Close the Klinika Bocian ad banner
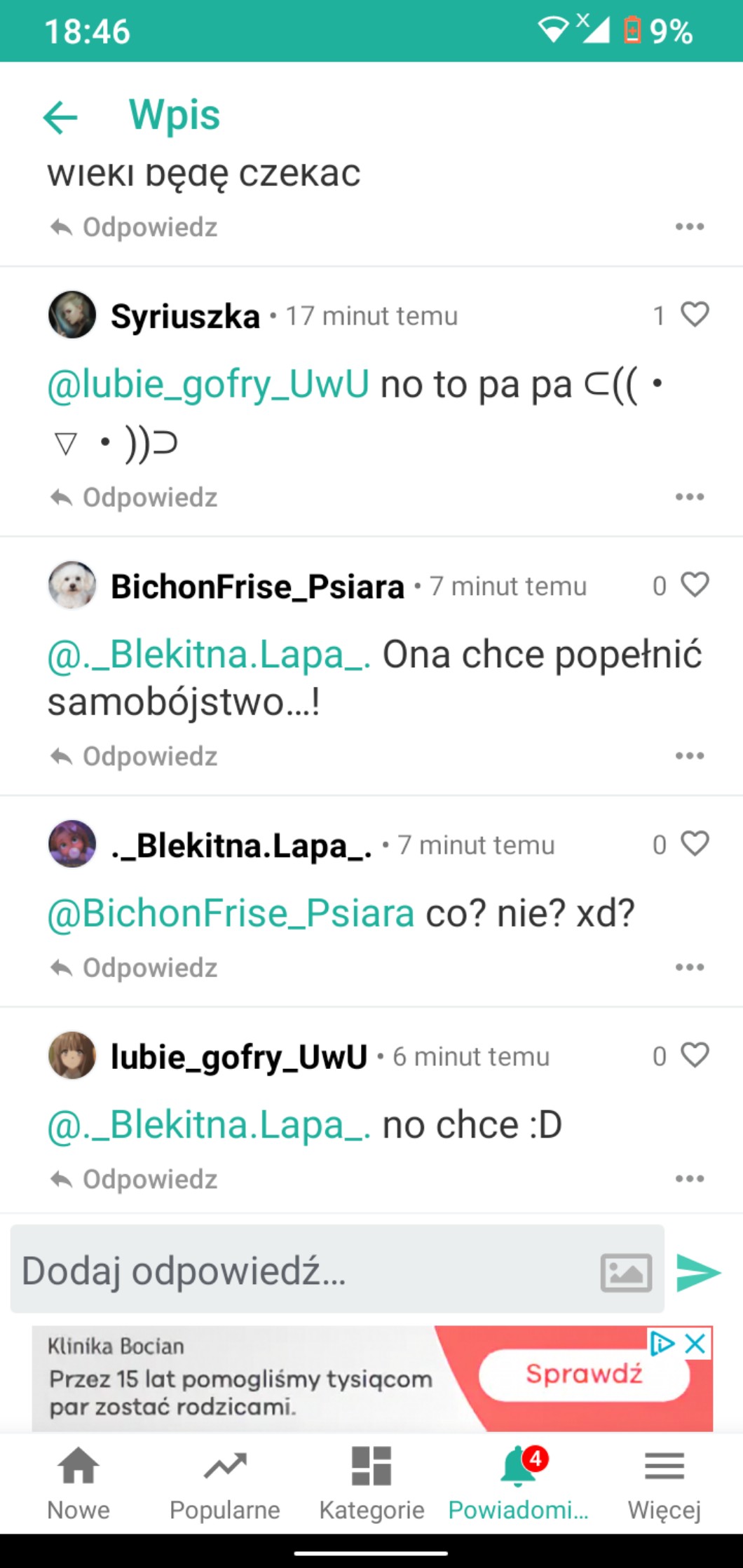 [695, 1344]
